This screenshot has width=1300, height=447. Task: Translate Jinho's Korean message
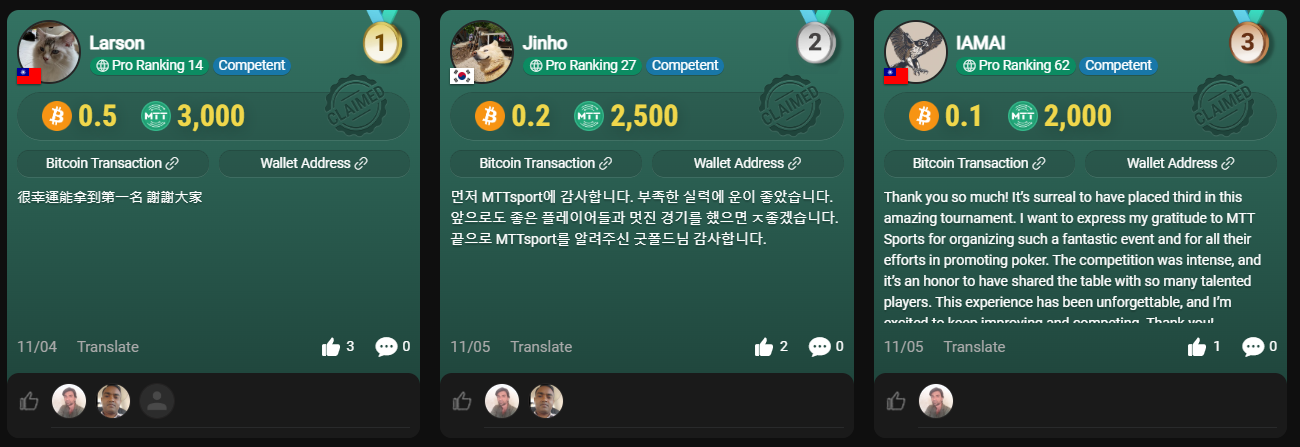[541, 347]
